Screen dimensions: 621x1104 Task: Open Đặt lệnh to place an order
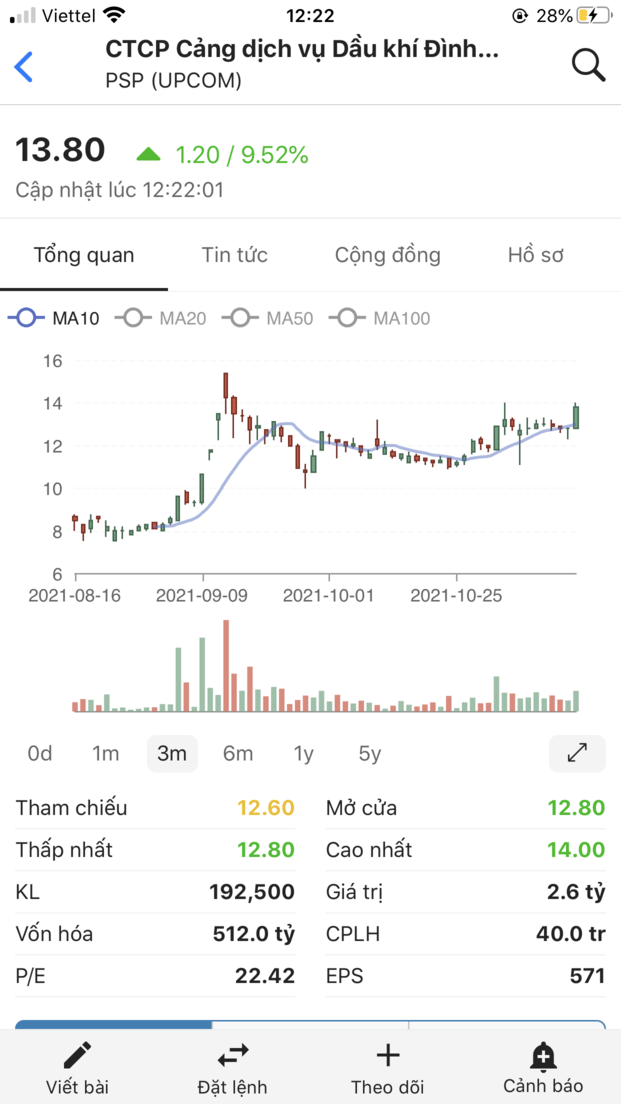click(x=232, y=1067)
